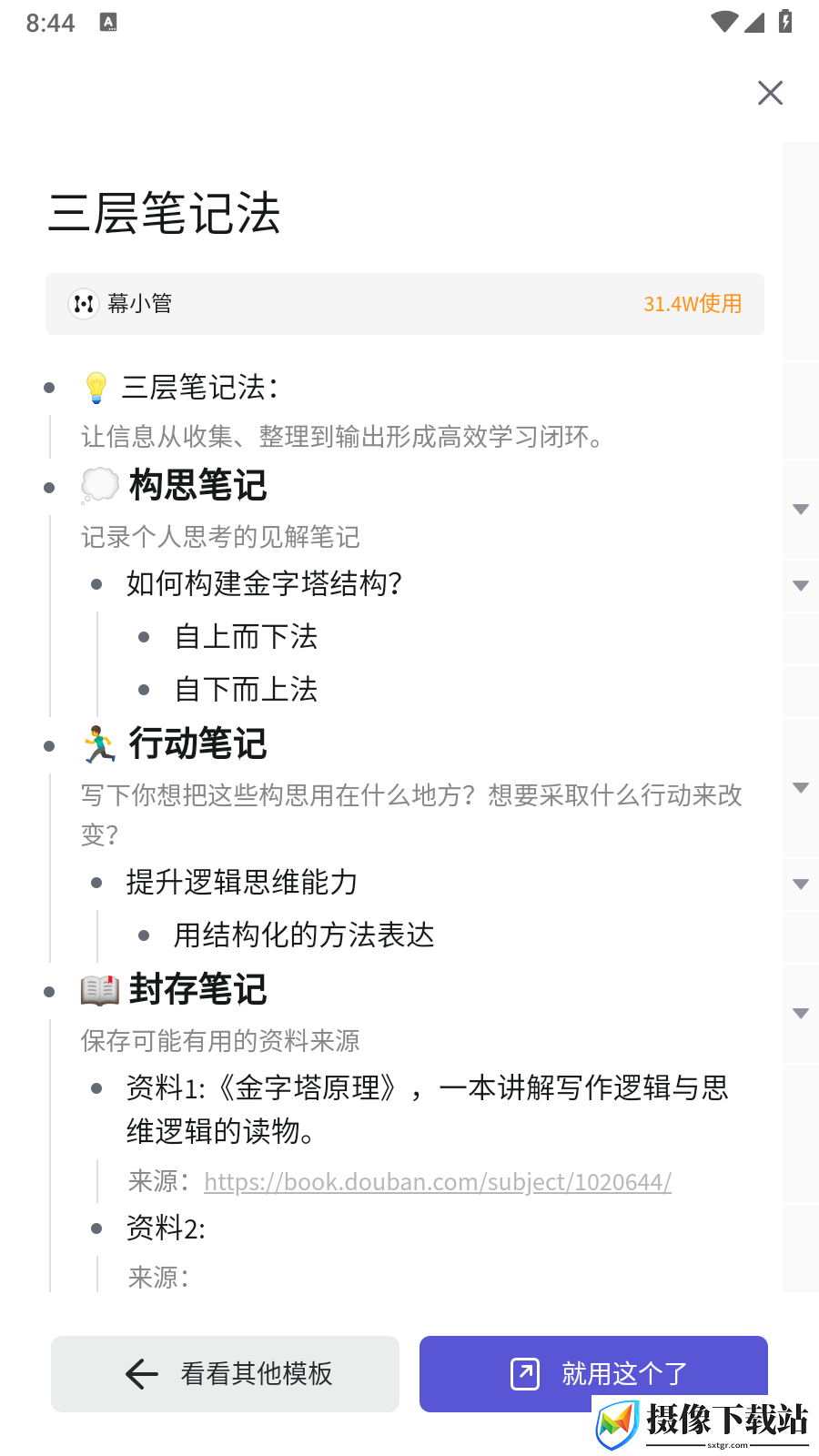Collapse the 封存笔记 section arrow
Screen dimensions: 819x1456
tap(801, 1013)
